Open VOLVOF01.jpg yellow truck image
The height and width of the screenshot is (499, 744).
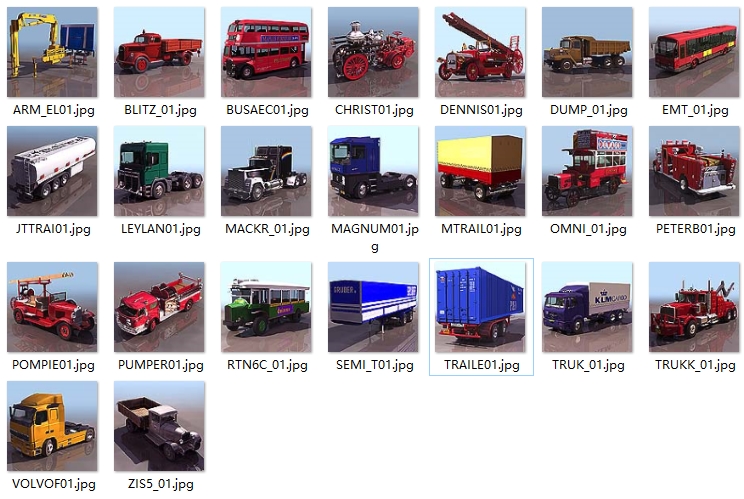pyautogui.click(x=52, y=425)
